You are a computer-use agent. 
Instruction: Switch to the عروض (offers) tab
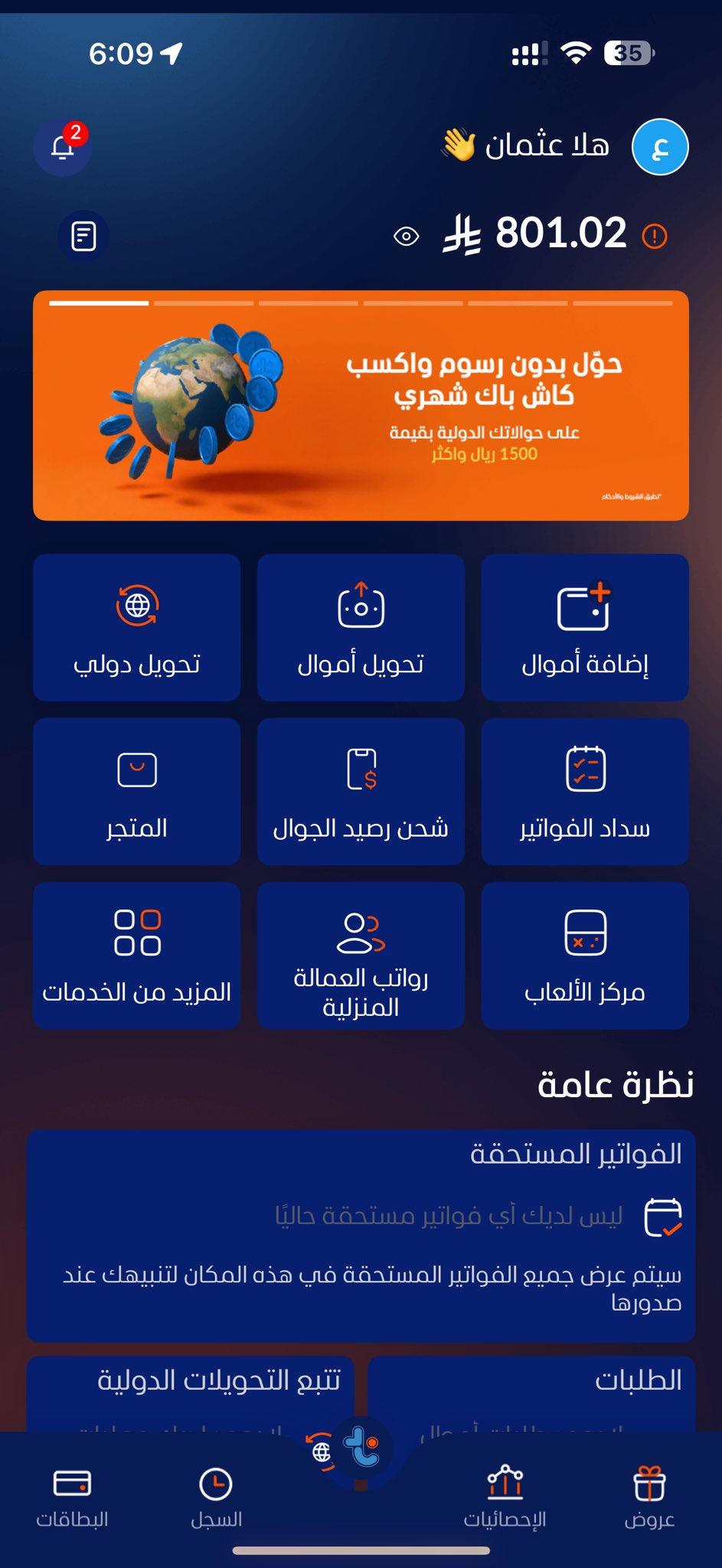[648, 1496]
